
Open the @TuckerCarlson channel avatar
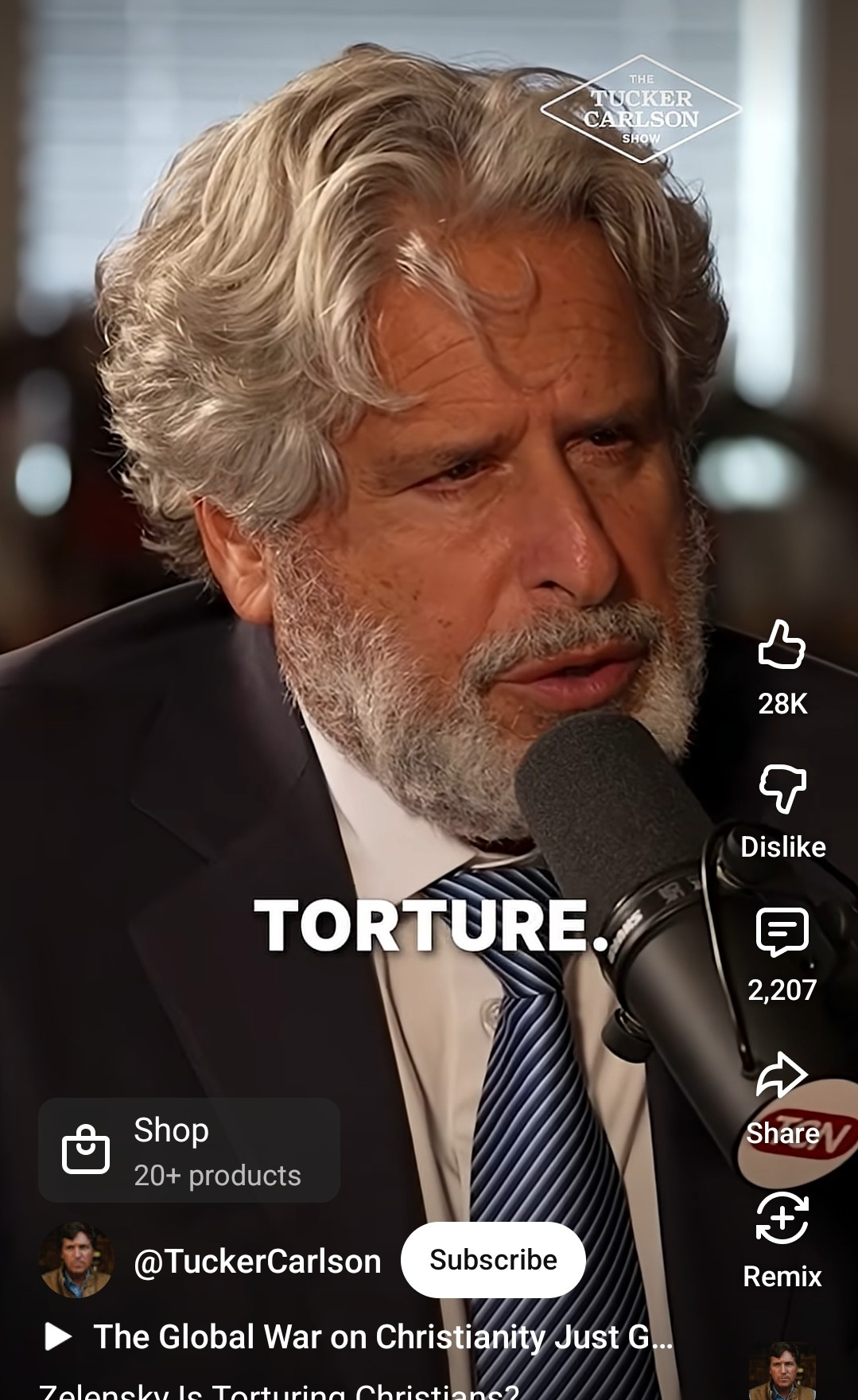click(x=76, y=1260)
